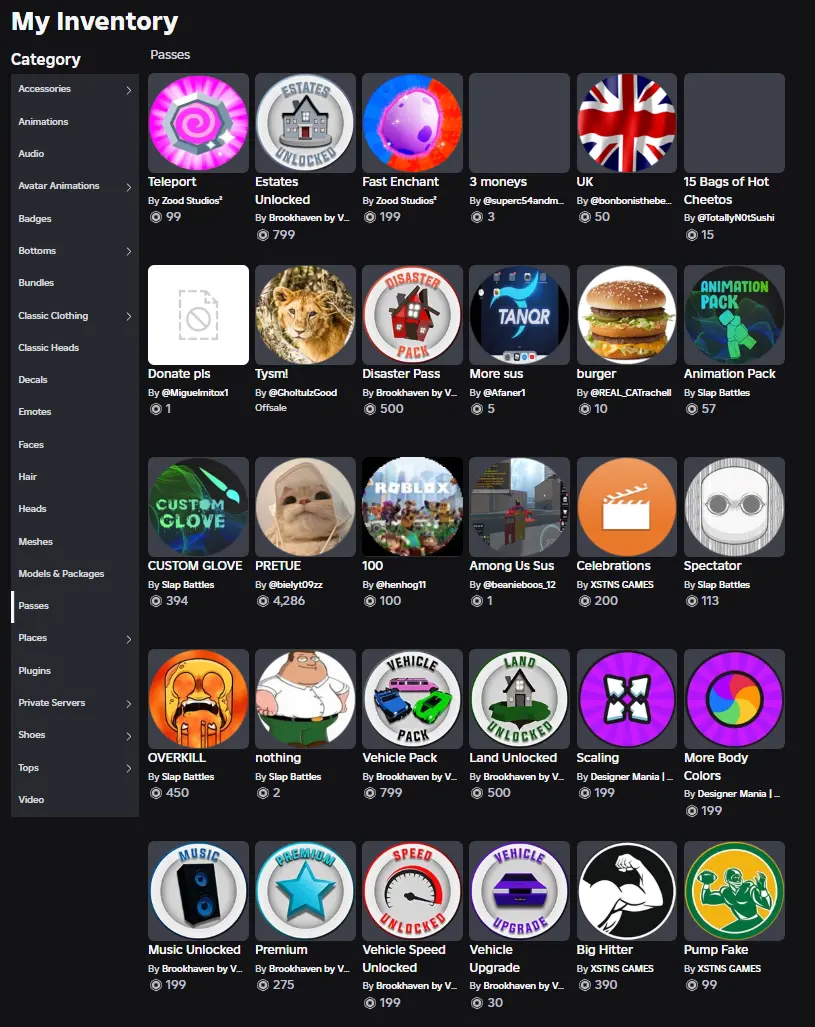Image resolution: width=815 pixels, height=1027 pixels.
Task: View the OVERKILL pass
Action: pyautogui.click(x=198, y=699)
